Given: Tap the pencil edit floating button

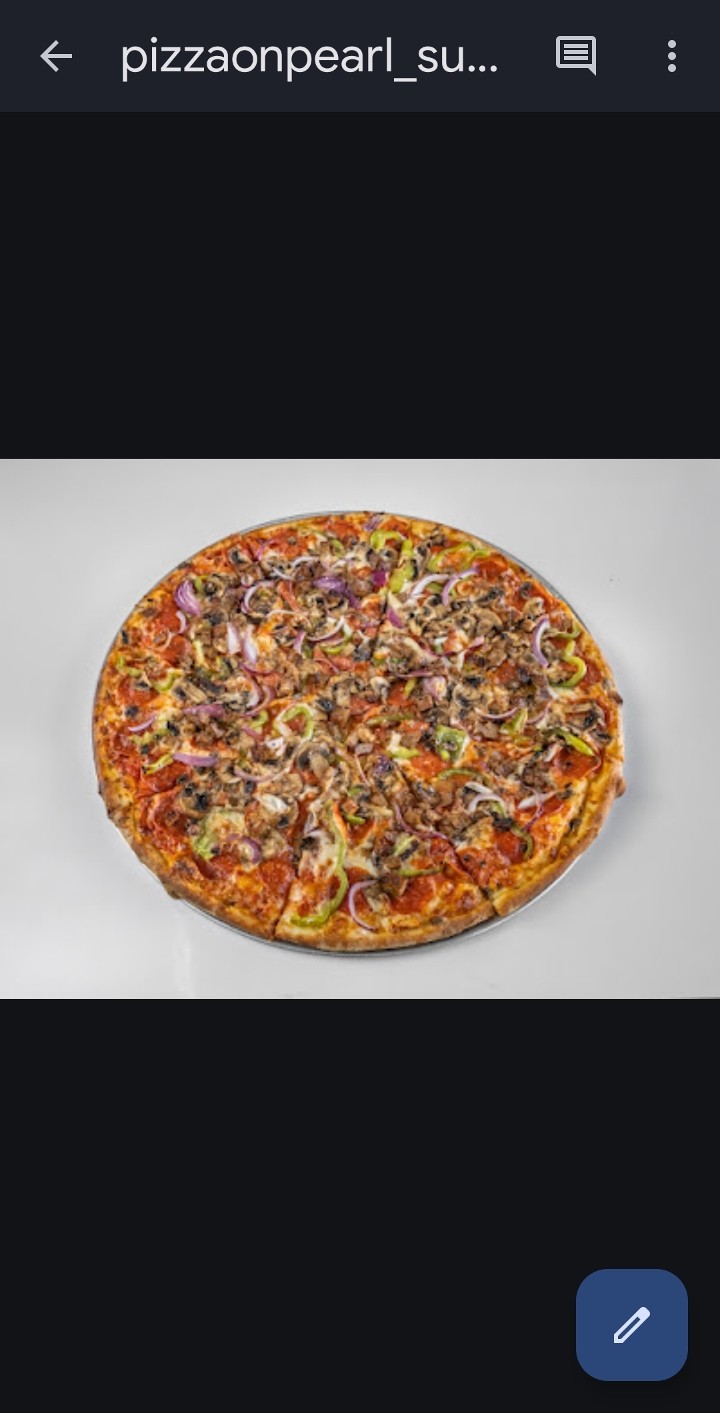Looking at the screenshot, I should [631, 1324].
